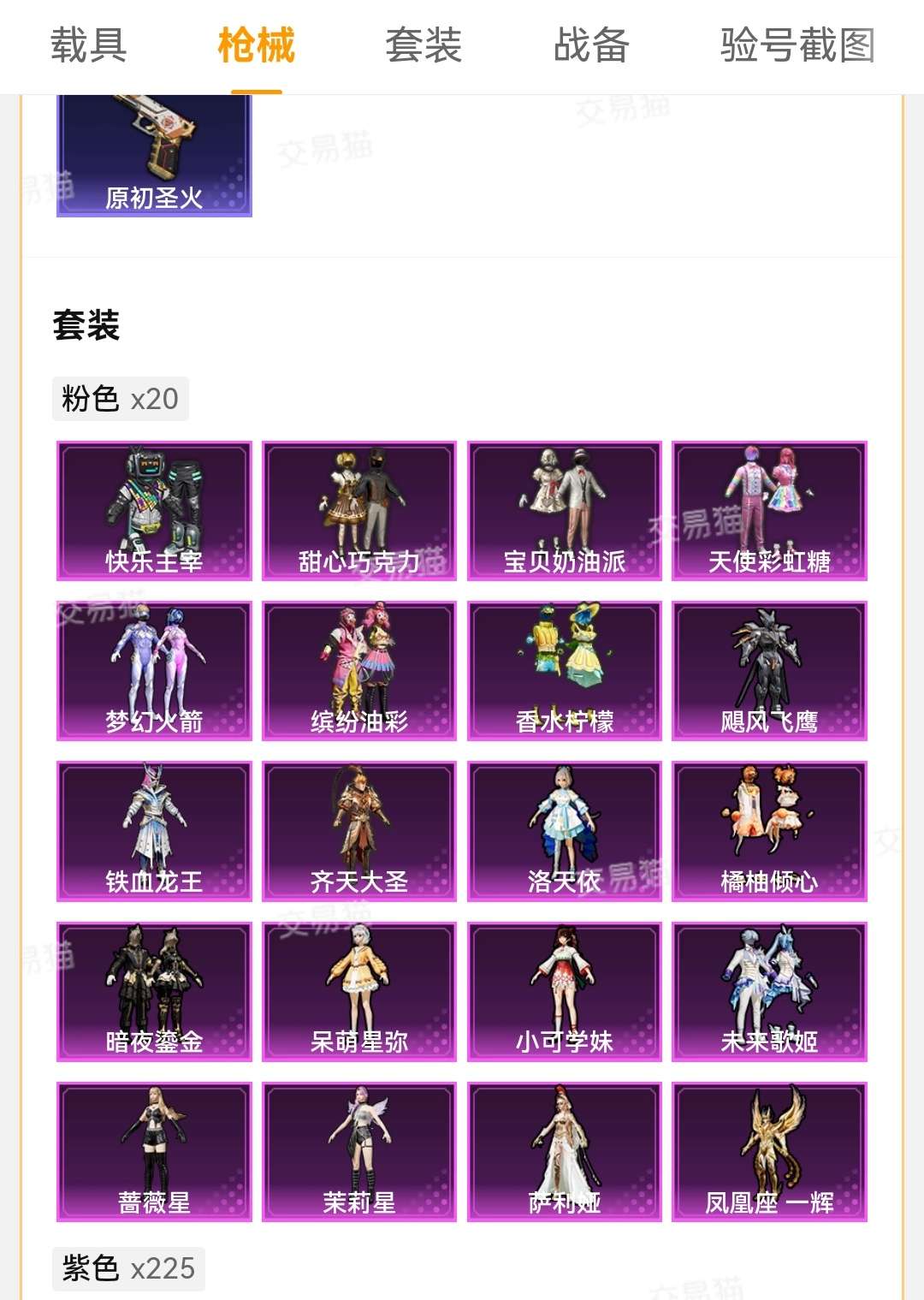Tap the 宝贝奶油派 outfit
Image resolution: width=924 pixels, height=1300 pixels.
565,511
